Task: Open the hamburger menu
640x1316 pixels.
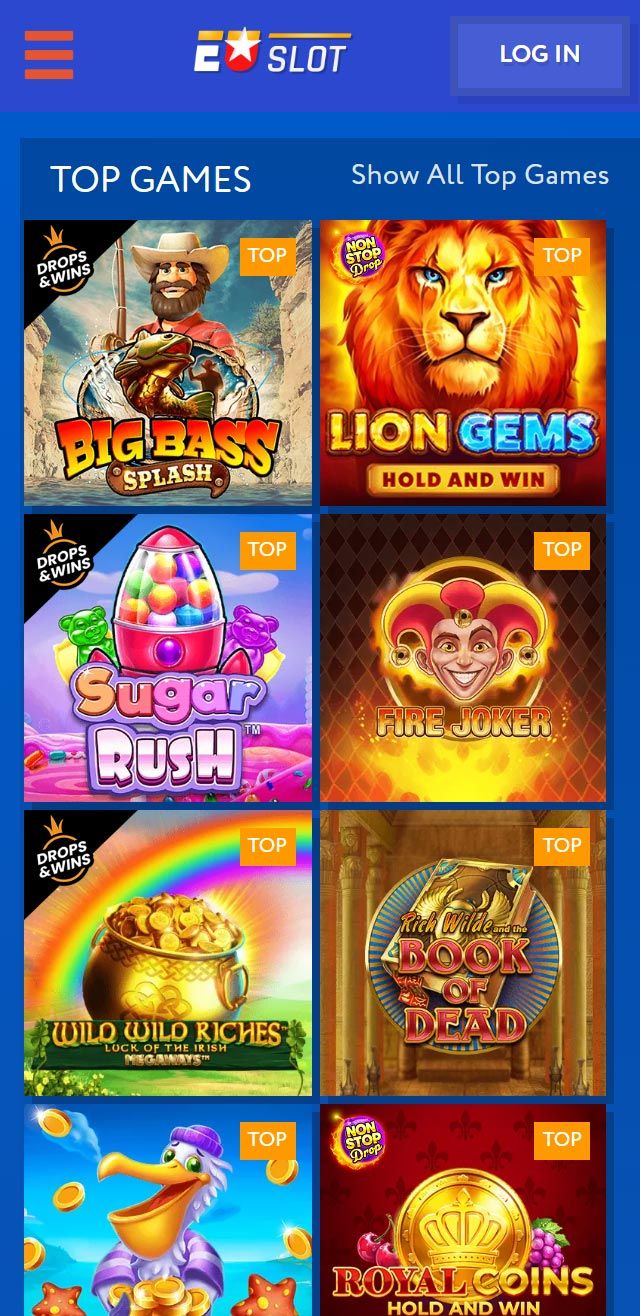Action: [49, 55]
